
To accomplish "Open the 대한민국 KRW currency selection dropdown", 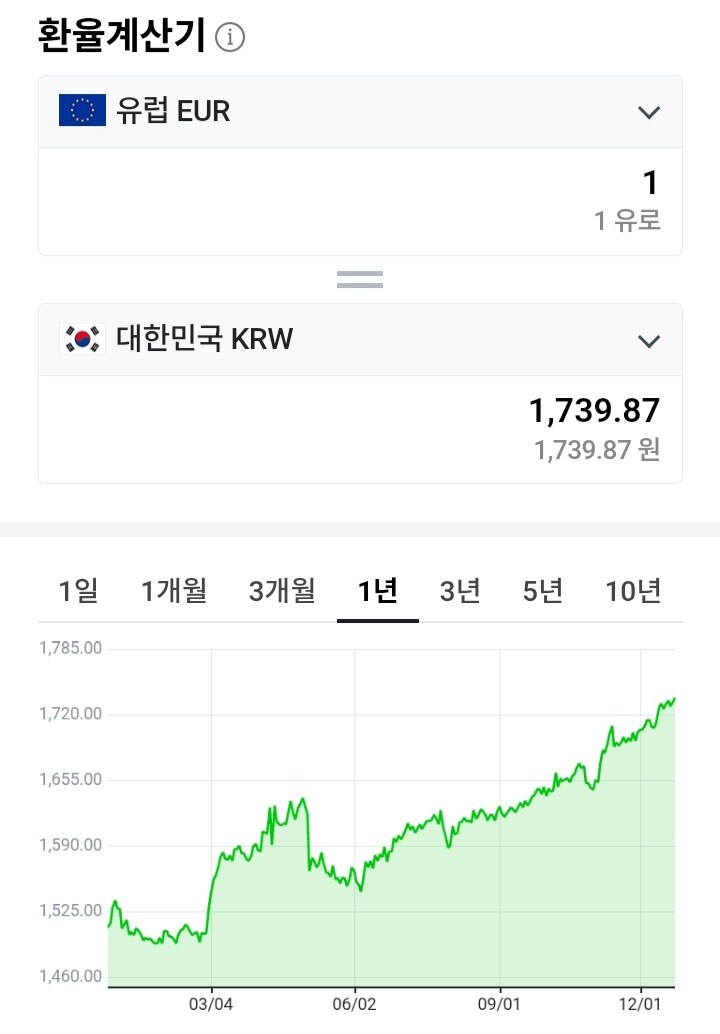I will click(x=360, y=339).
